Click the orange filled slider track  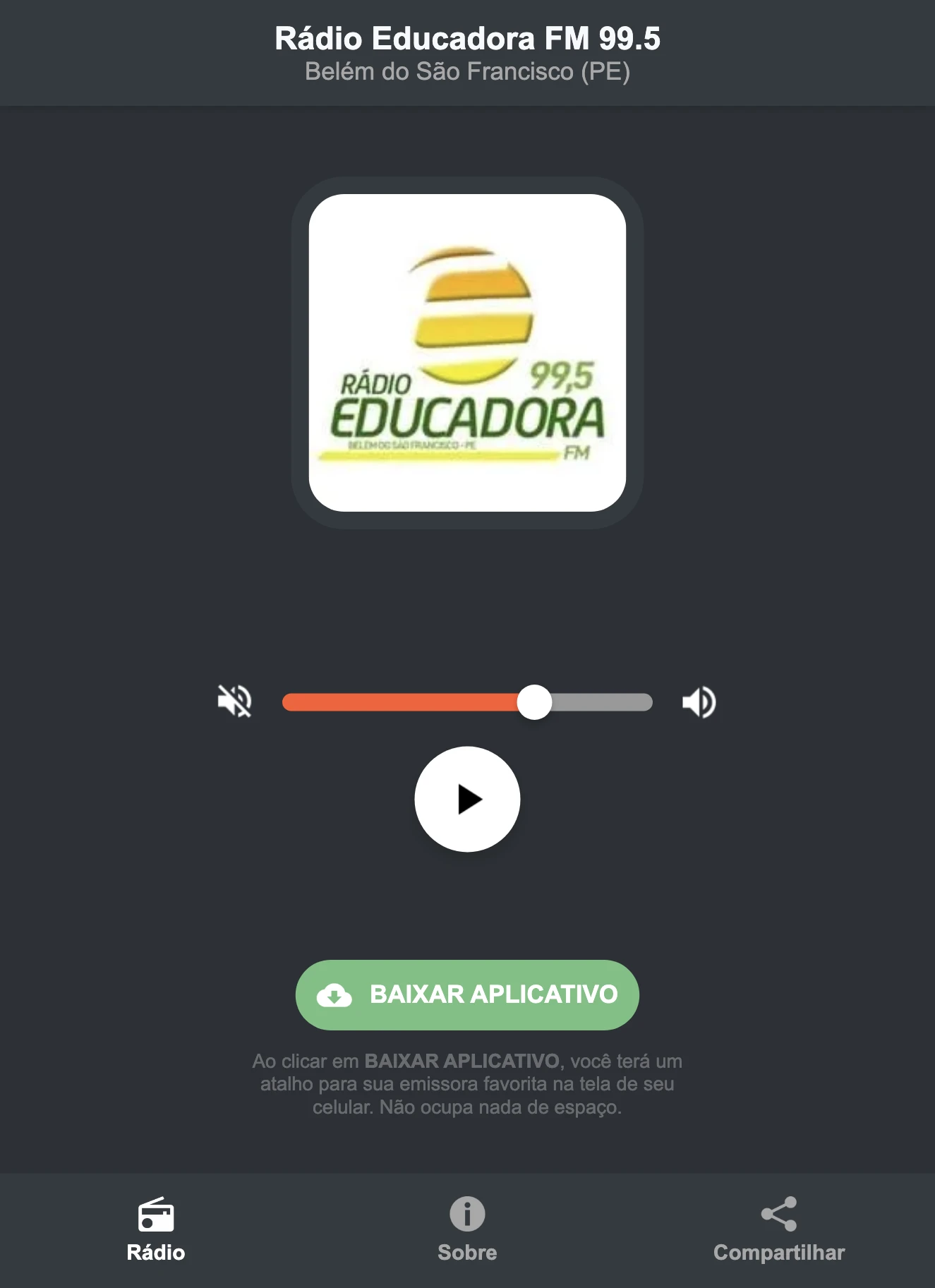point(402,702)
